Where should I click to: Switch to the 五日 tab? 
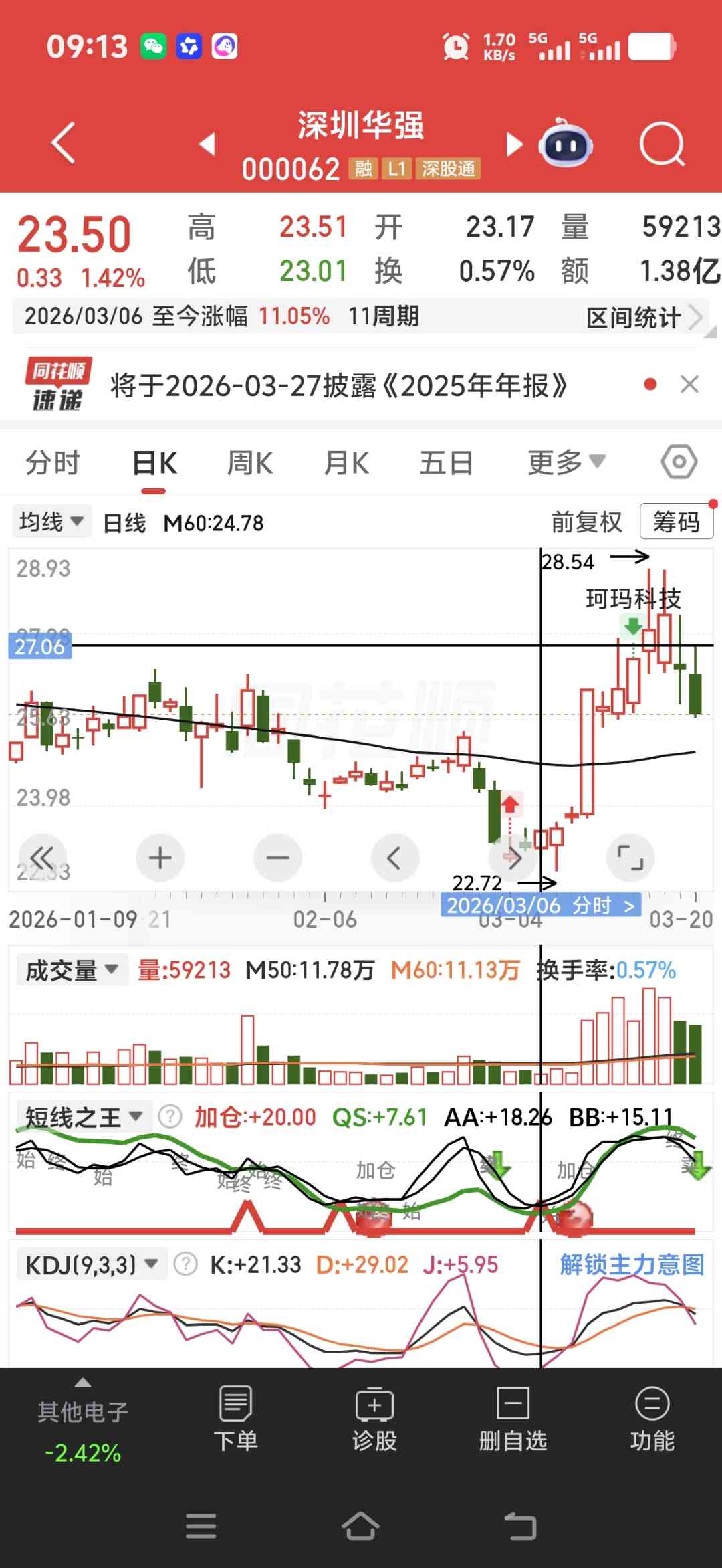pos(446,463)
